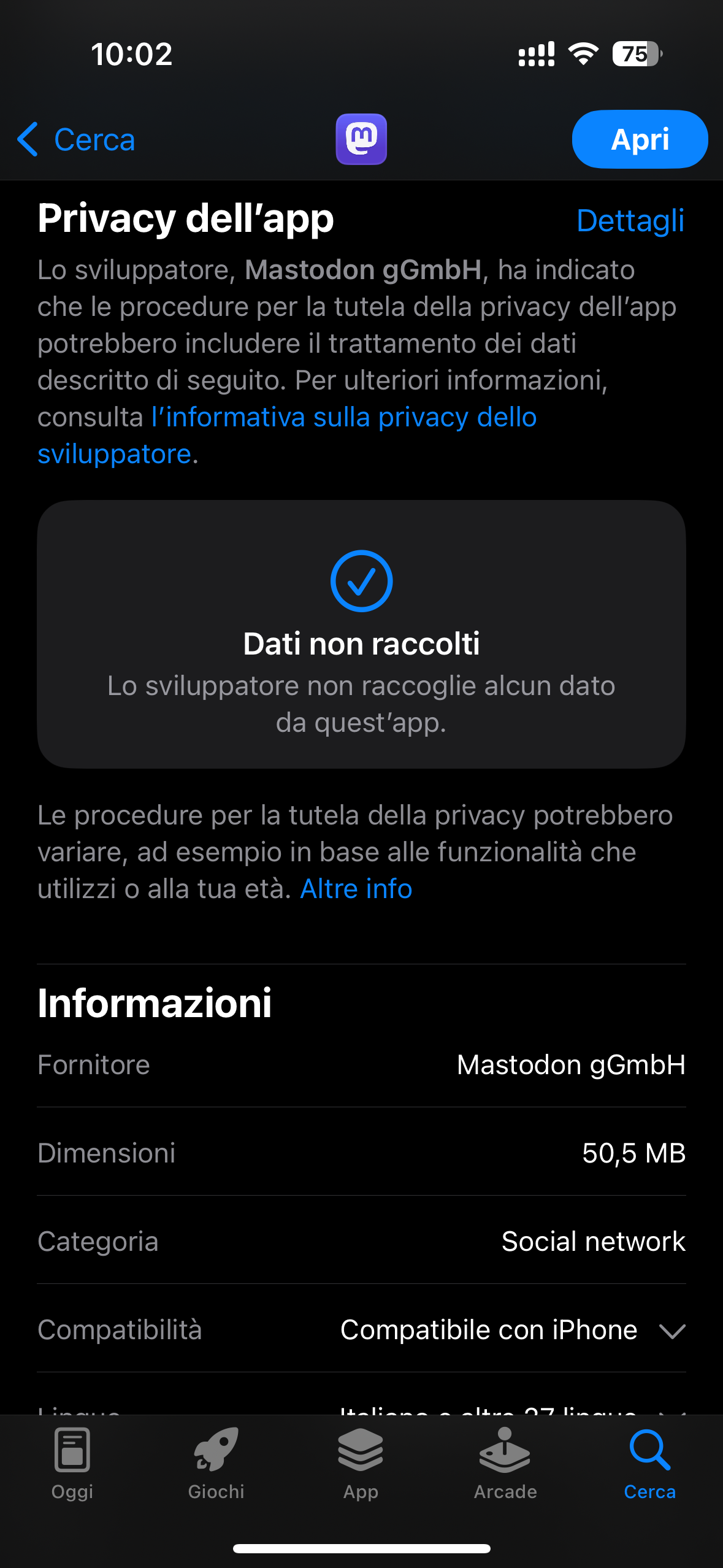
Task: Switch to the Giochi tab
Action: [216, 1464]
